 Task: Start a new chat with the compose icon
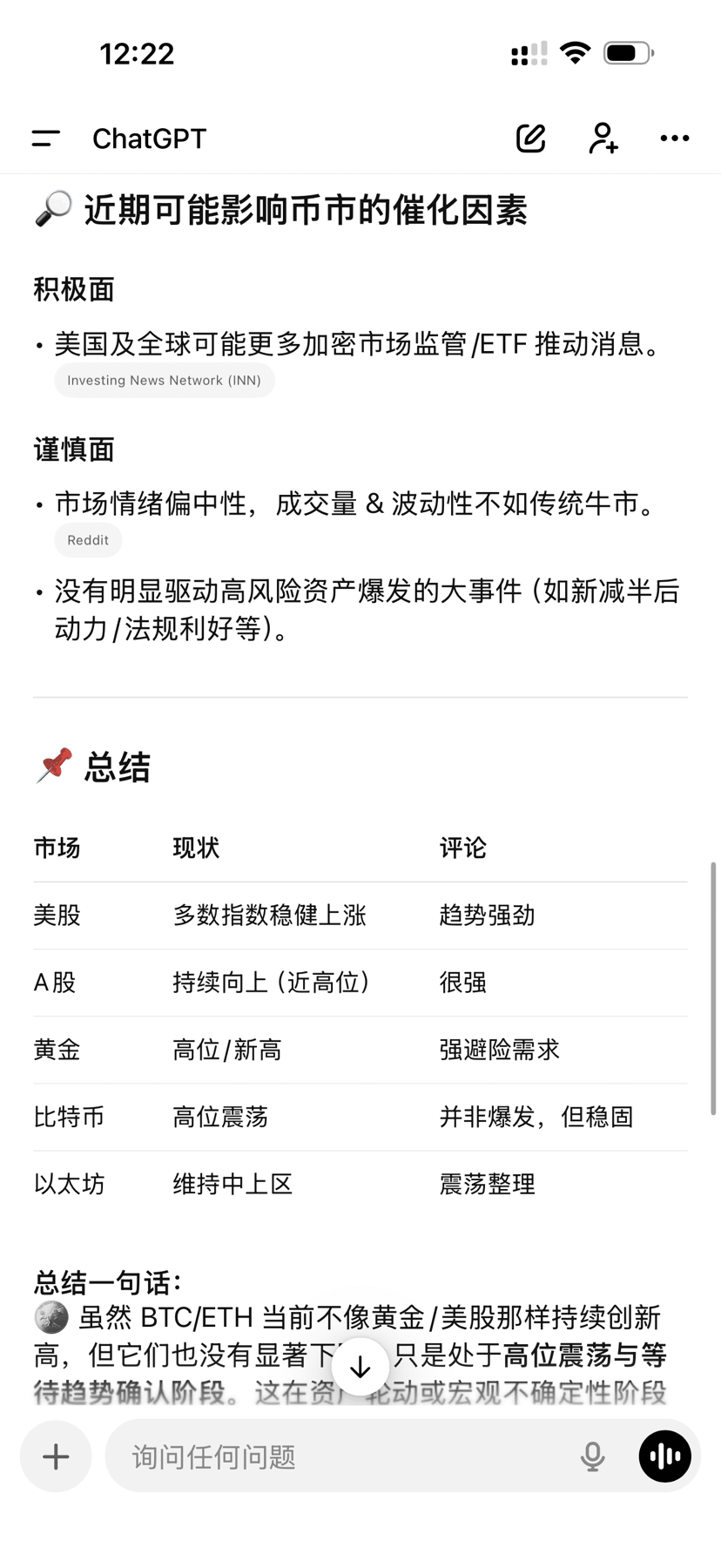(530, 138)
